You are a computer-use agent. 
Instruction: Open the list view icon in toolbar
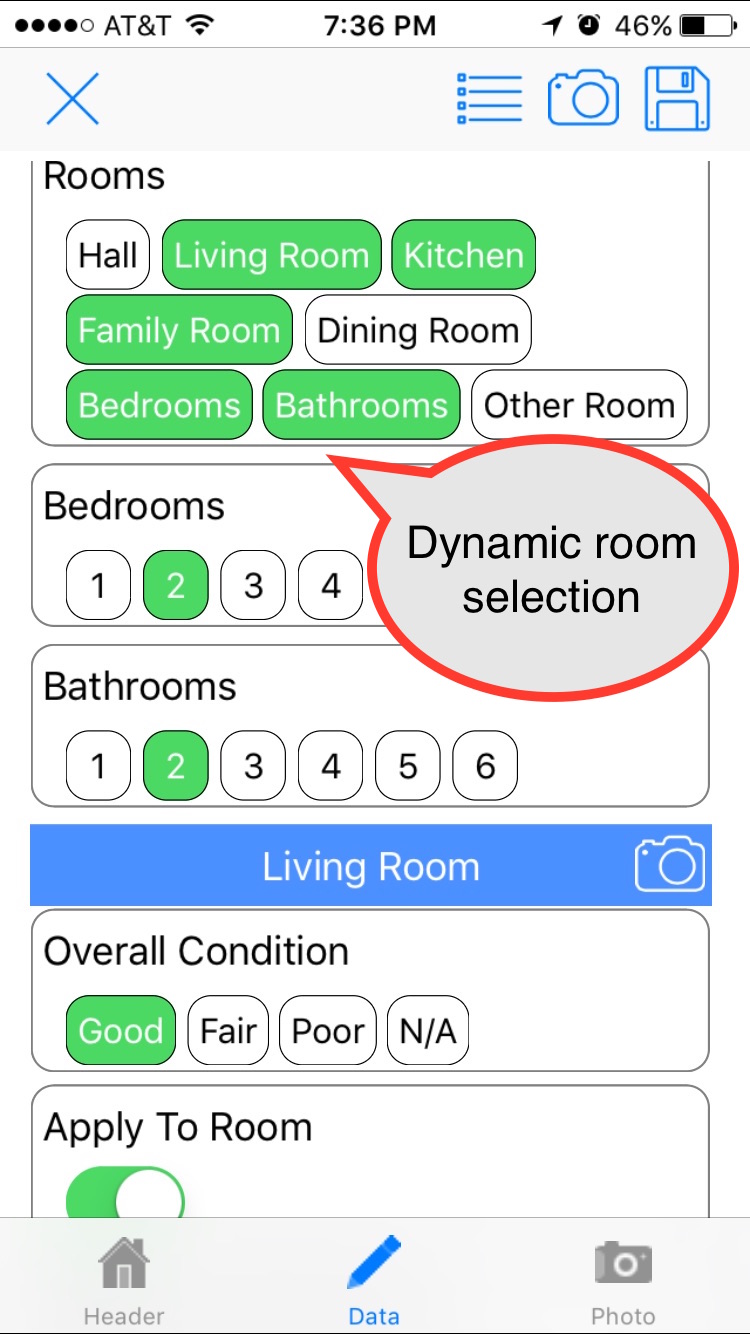[489, 99]
